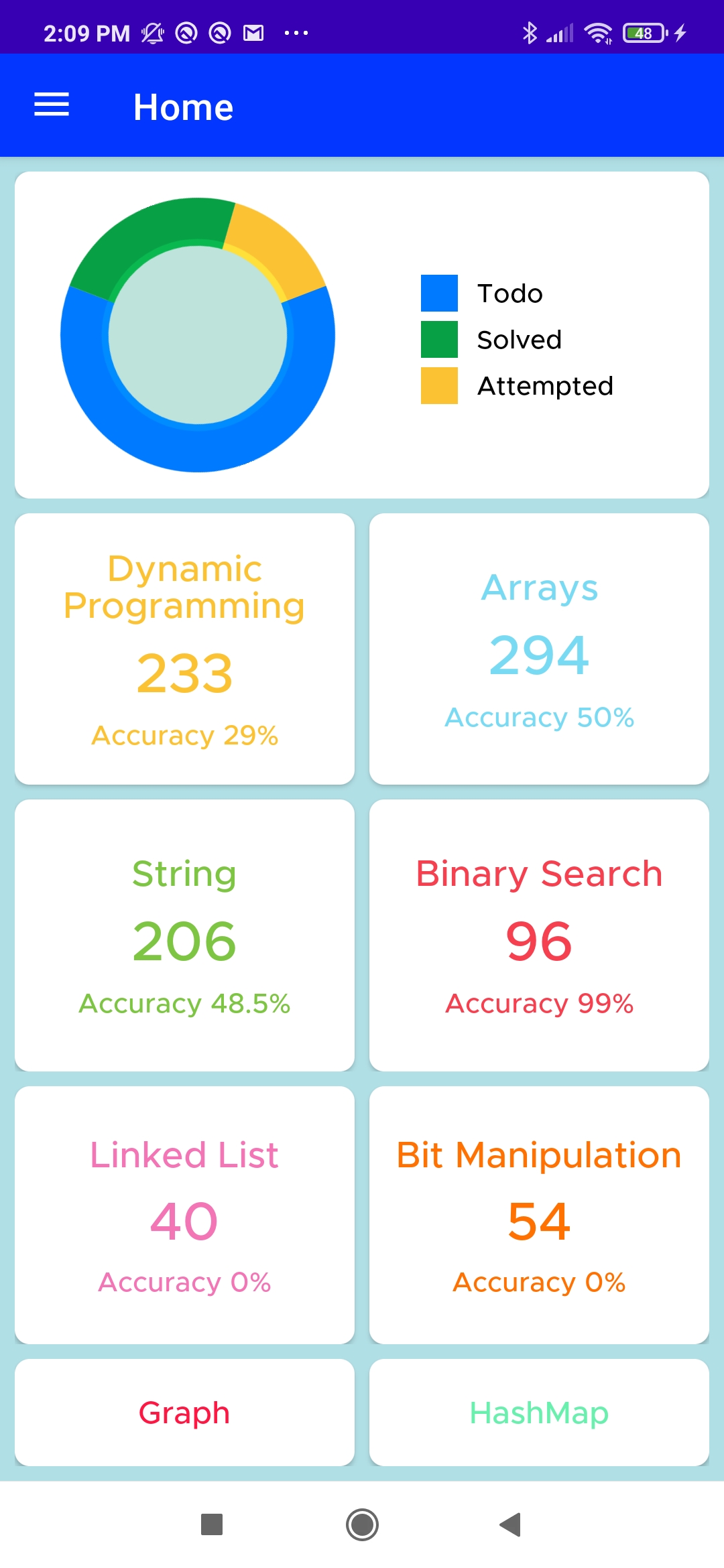Go back using the system back button
This screenshot has height=1568, width=724.
click(511, 1524)
